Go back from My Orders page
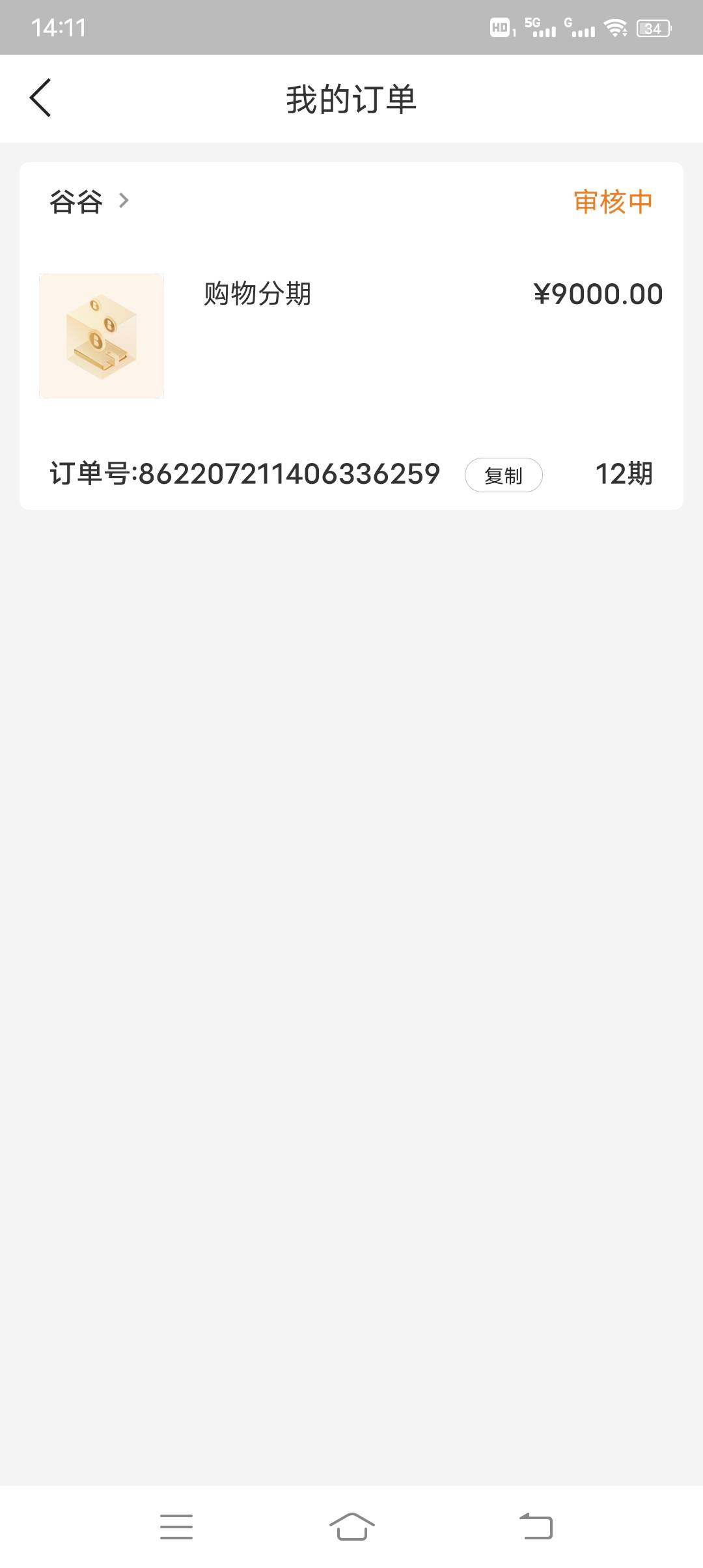Screen dimensions: 703x1568 click(40, 98)
